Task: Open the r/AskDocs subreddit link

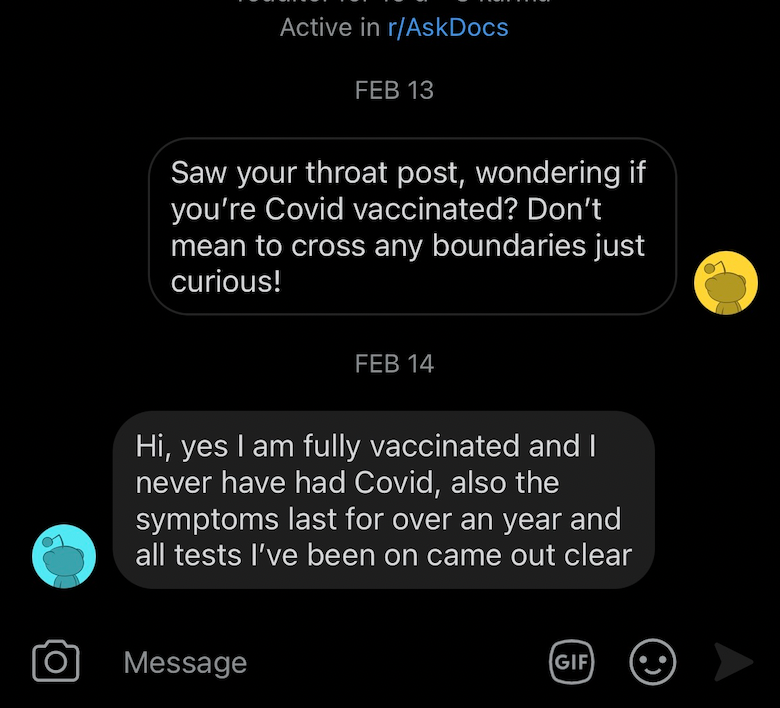Action: [x=448, y=27]
